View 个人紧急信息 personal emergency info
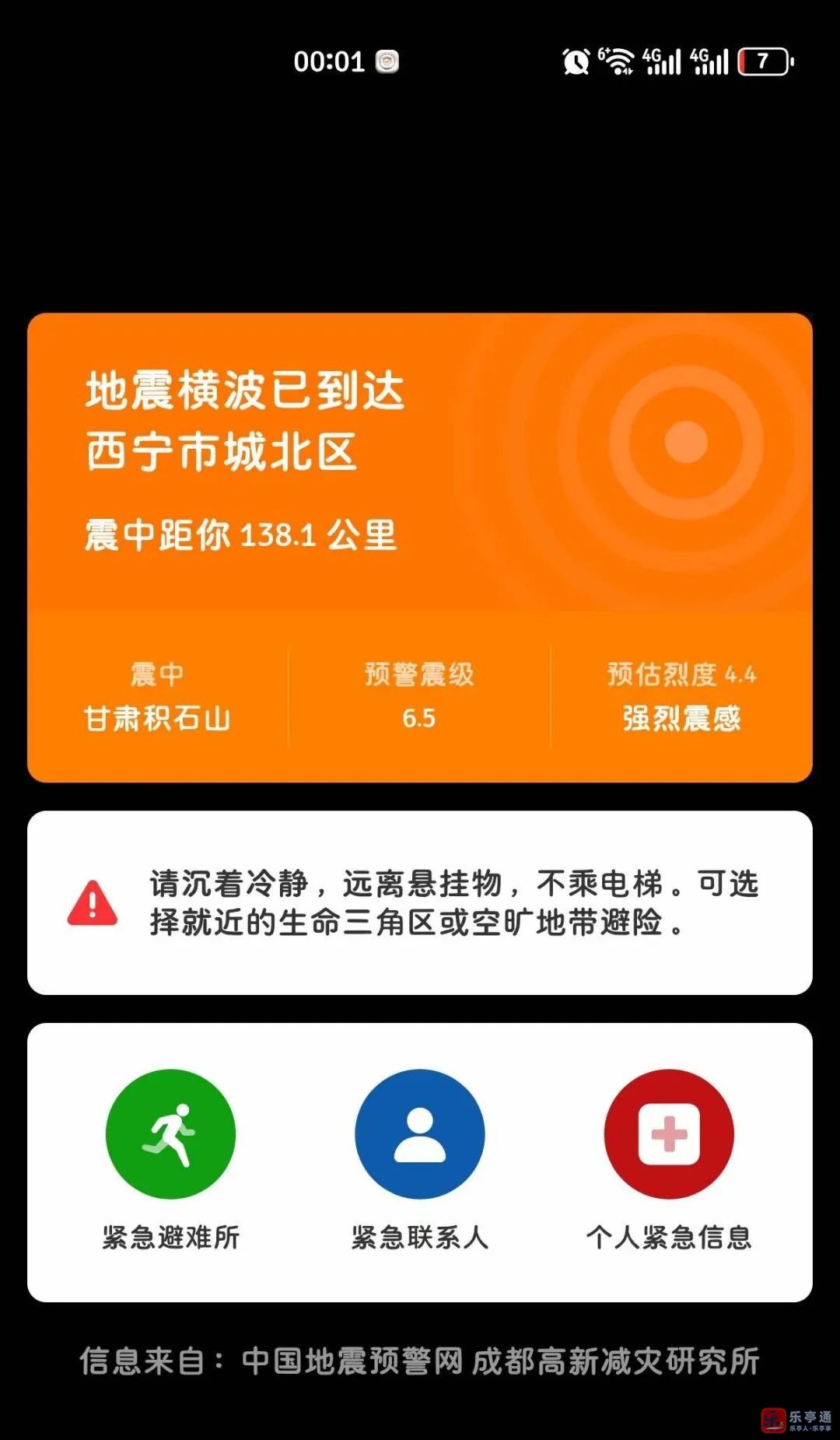Screen dimensions: 840x1440 click(x=669, y=1134)
